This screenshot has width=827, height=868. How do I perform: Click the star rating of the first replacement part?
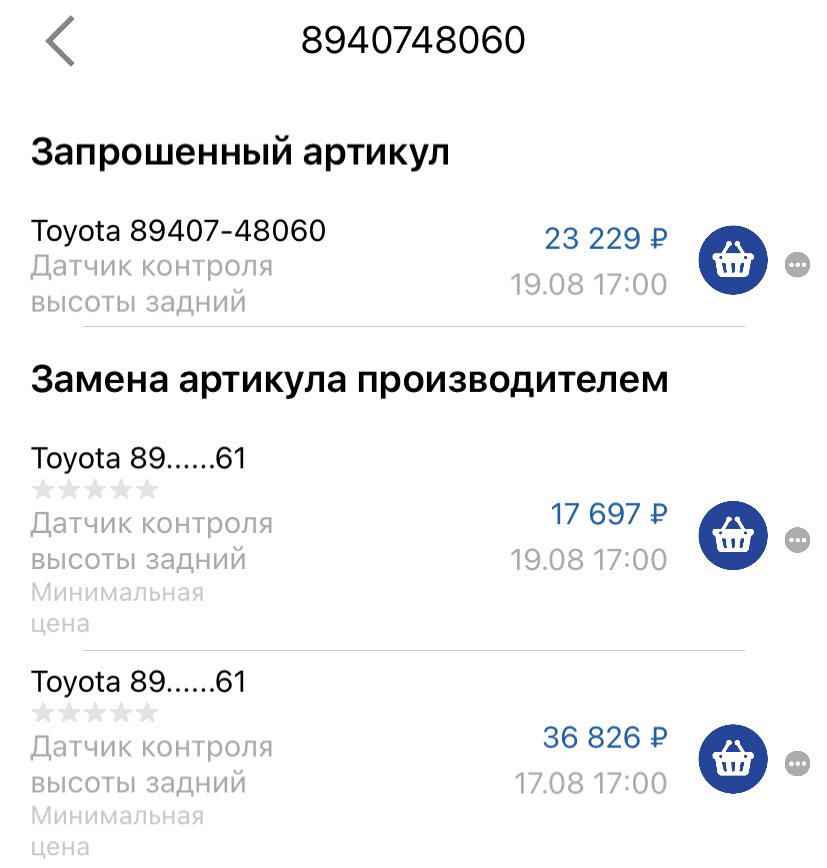(x=95, y=489)
